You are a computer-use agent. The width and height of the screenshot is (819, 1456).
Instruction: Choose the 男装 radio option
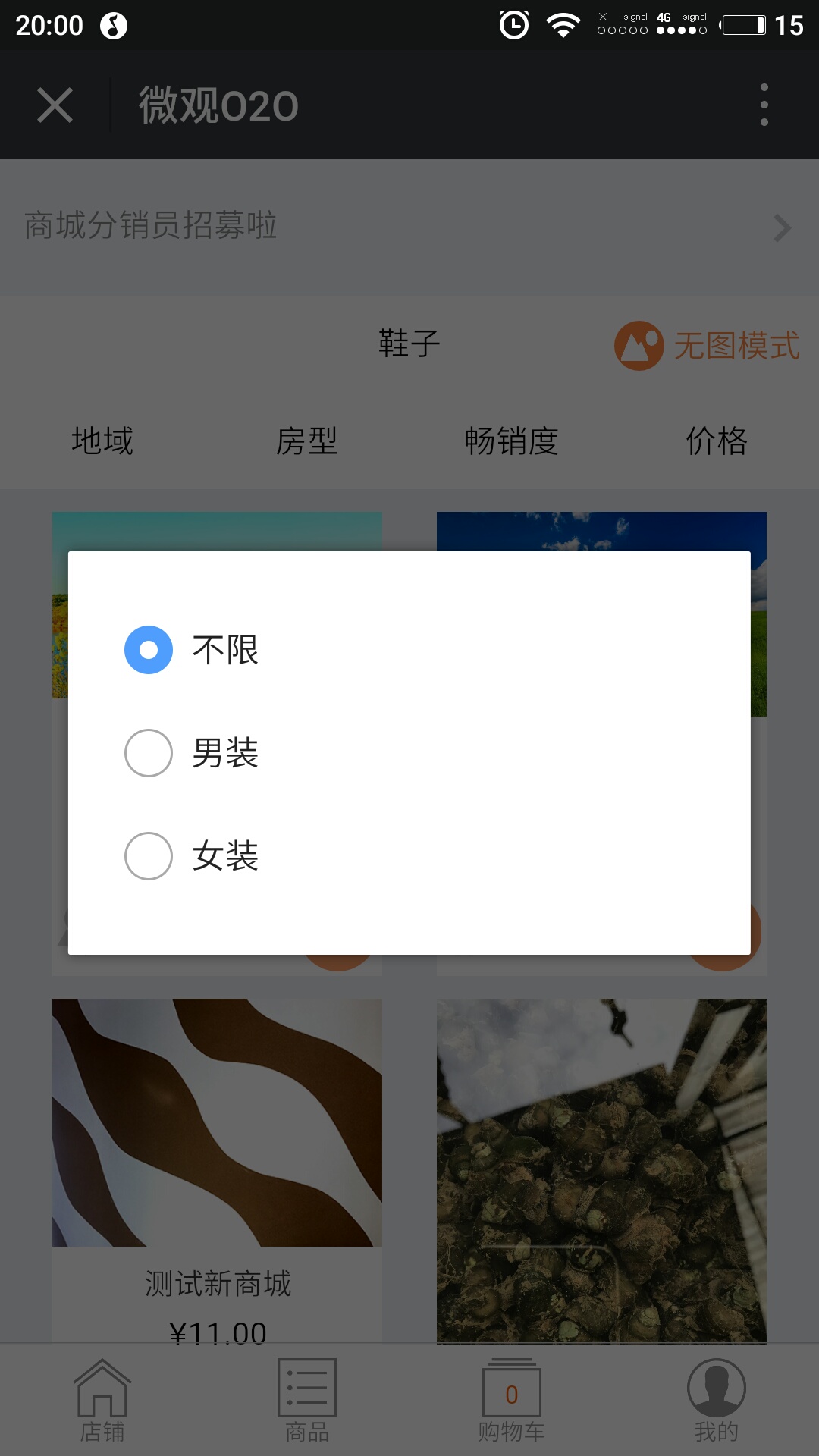[149, 753]
